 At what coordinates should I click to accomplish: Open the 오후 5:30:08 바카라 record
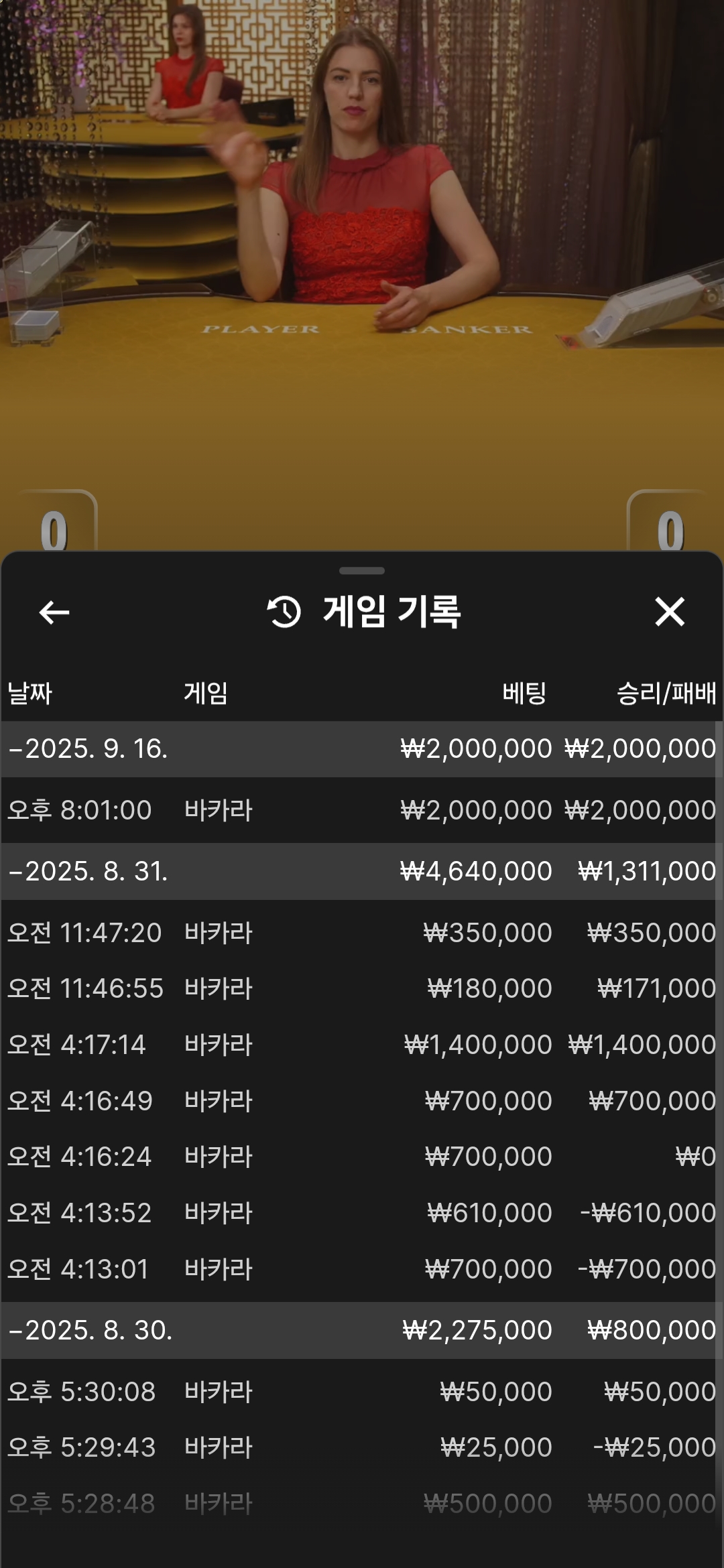(359, 1392)
